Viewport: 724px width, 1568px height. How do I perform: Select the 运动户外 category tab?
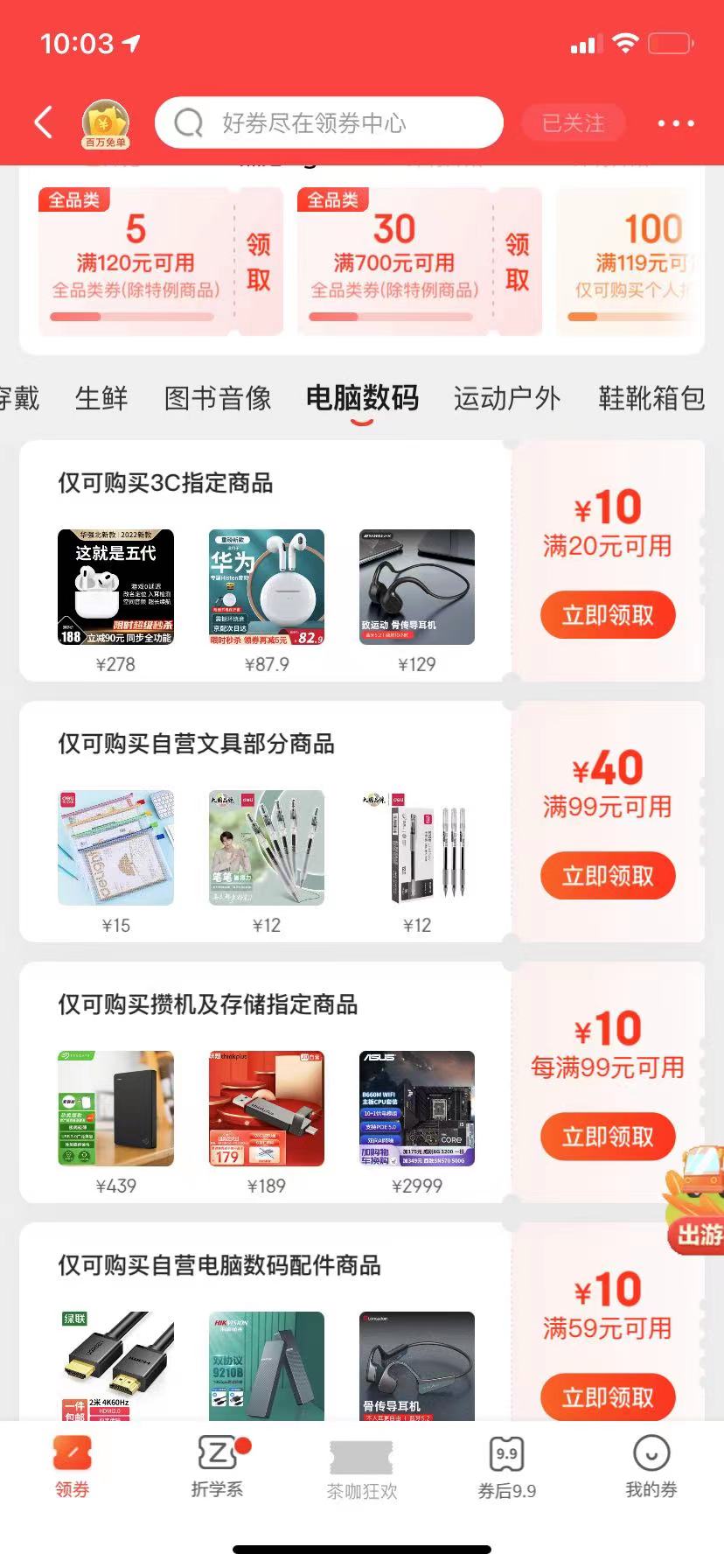(x=506, y=398)
